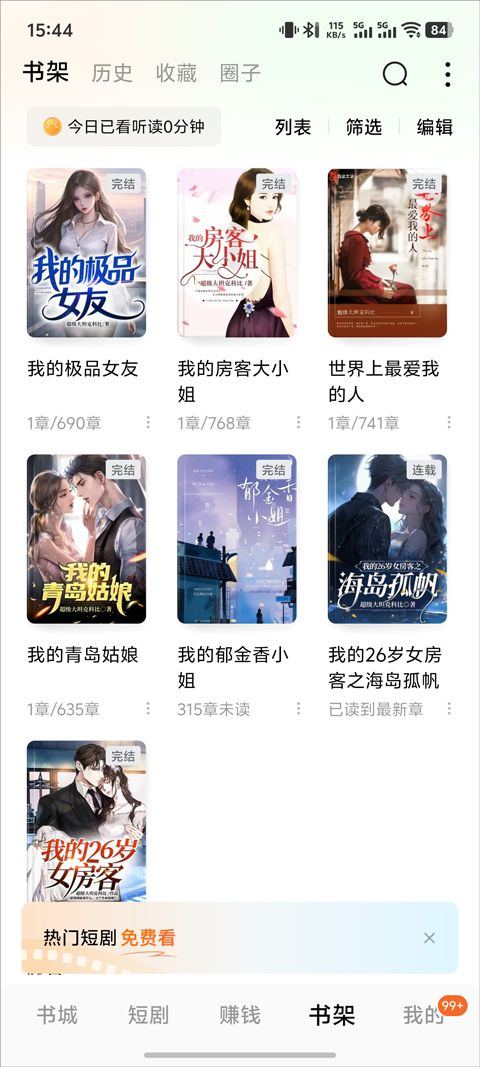This screenshot has height=1067, width=480.
Task: Go to the 书城 bottom tab
Action: (57, 1015)
